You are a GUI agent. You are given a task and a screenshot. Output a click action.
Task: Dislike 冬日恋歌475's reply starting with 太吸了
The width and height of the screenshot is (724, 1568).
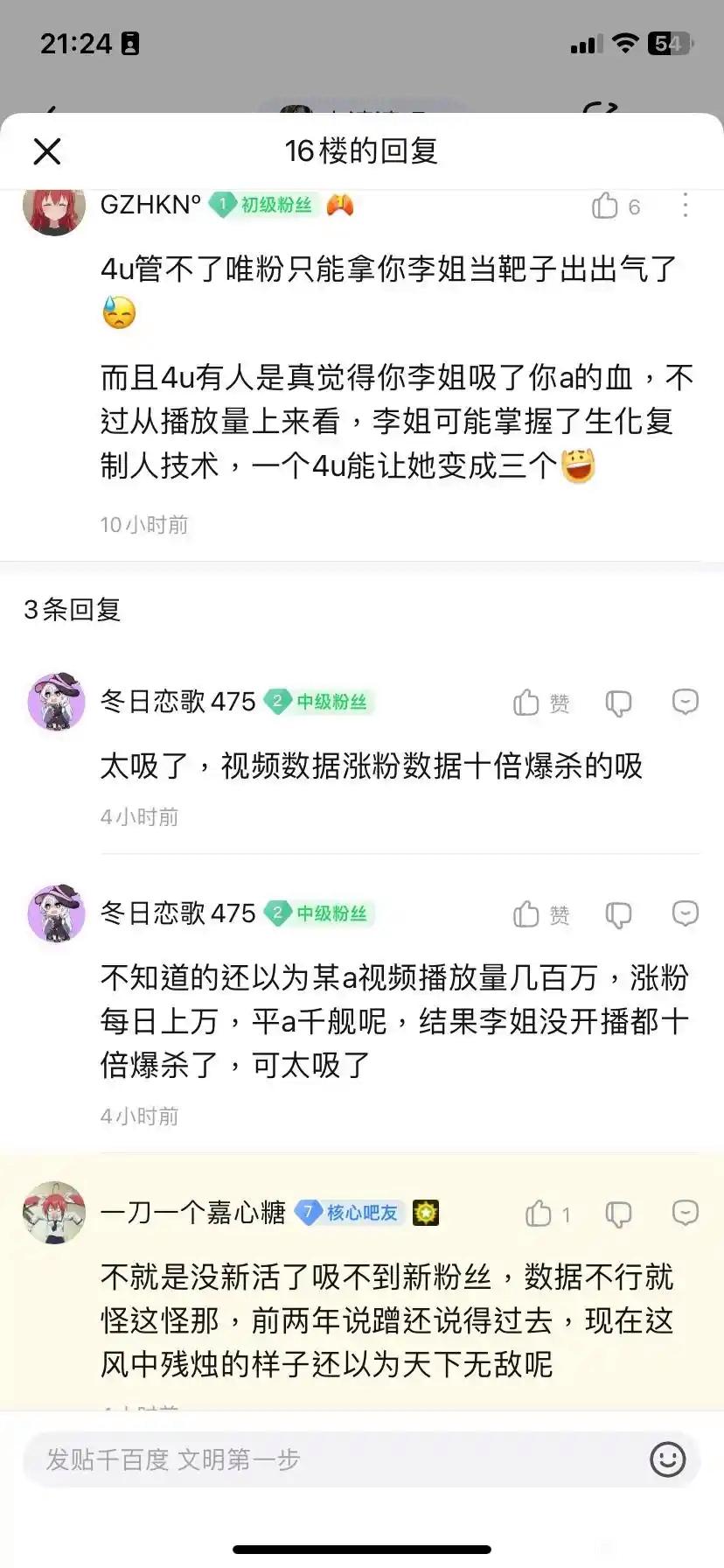(618, 702)
